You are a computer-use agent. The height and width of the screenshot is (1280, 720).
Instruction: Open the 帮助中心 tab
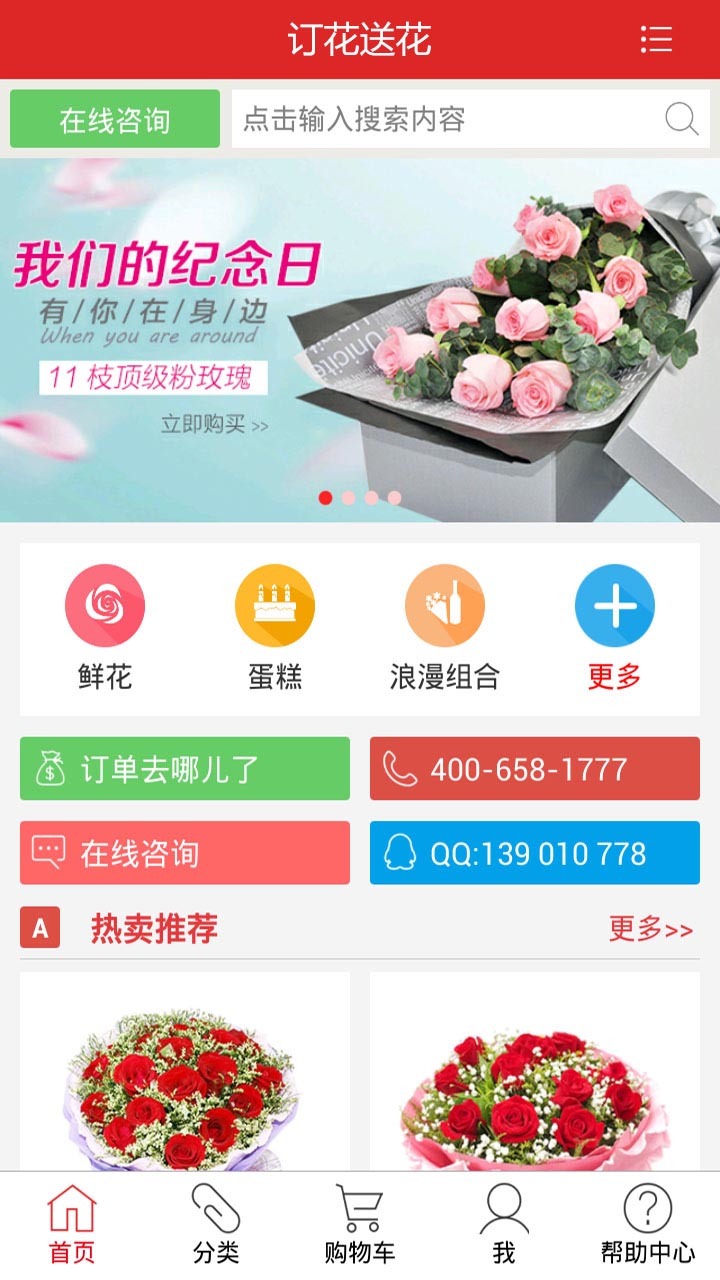tap(648, 1226)
